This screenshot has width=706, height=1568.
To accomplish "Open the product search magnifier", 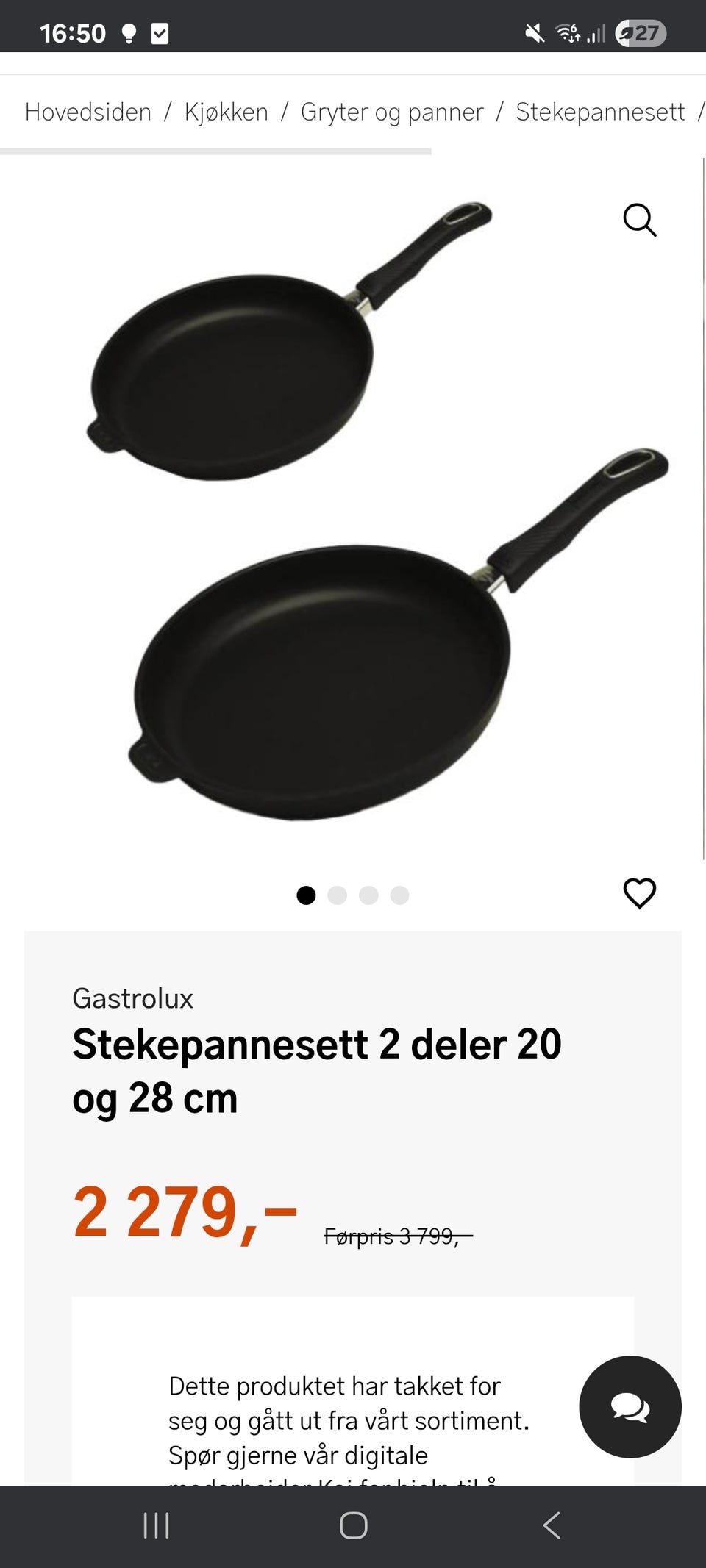I will 639,220.
